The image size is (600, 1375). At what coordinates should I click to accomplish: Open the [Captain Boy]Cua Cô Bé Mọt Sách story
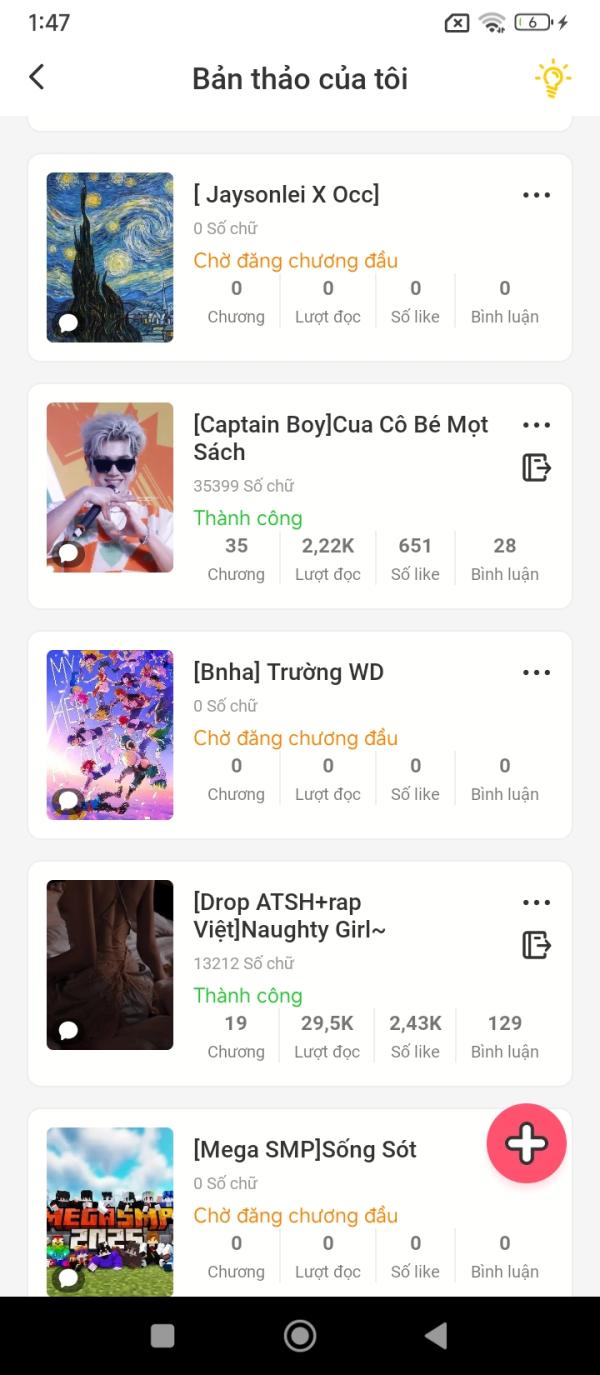pos(340,438)
